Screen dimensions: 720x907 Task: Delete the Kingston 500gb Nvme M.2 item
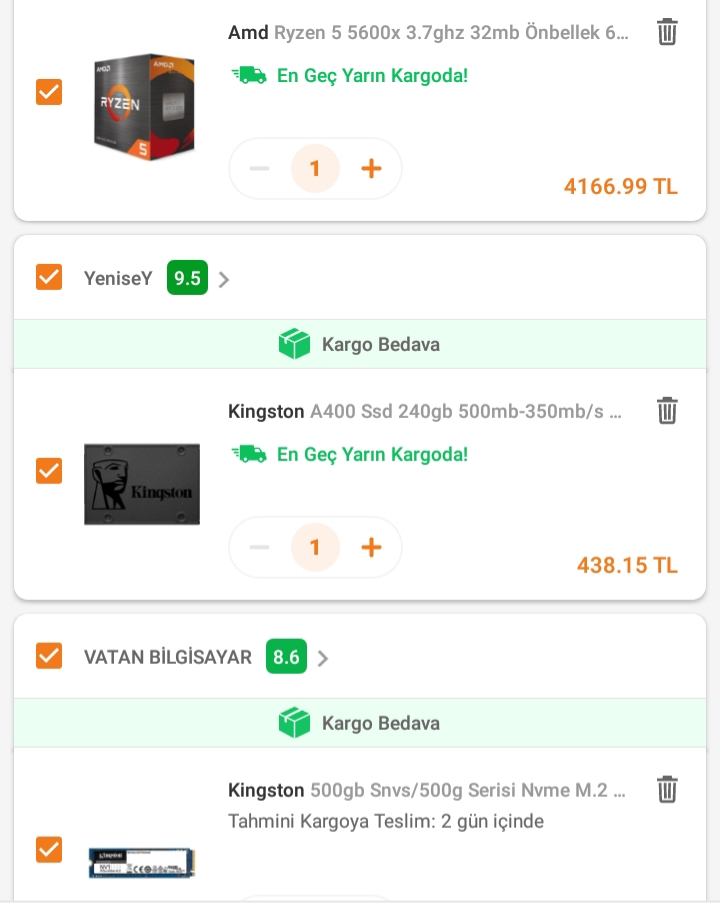[x=667, y=789]
